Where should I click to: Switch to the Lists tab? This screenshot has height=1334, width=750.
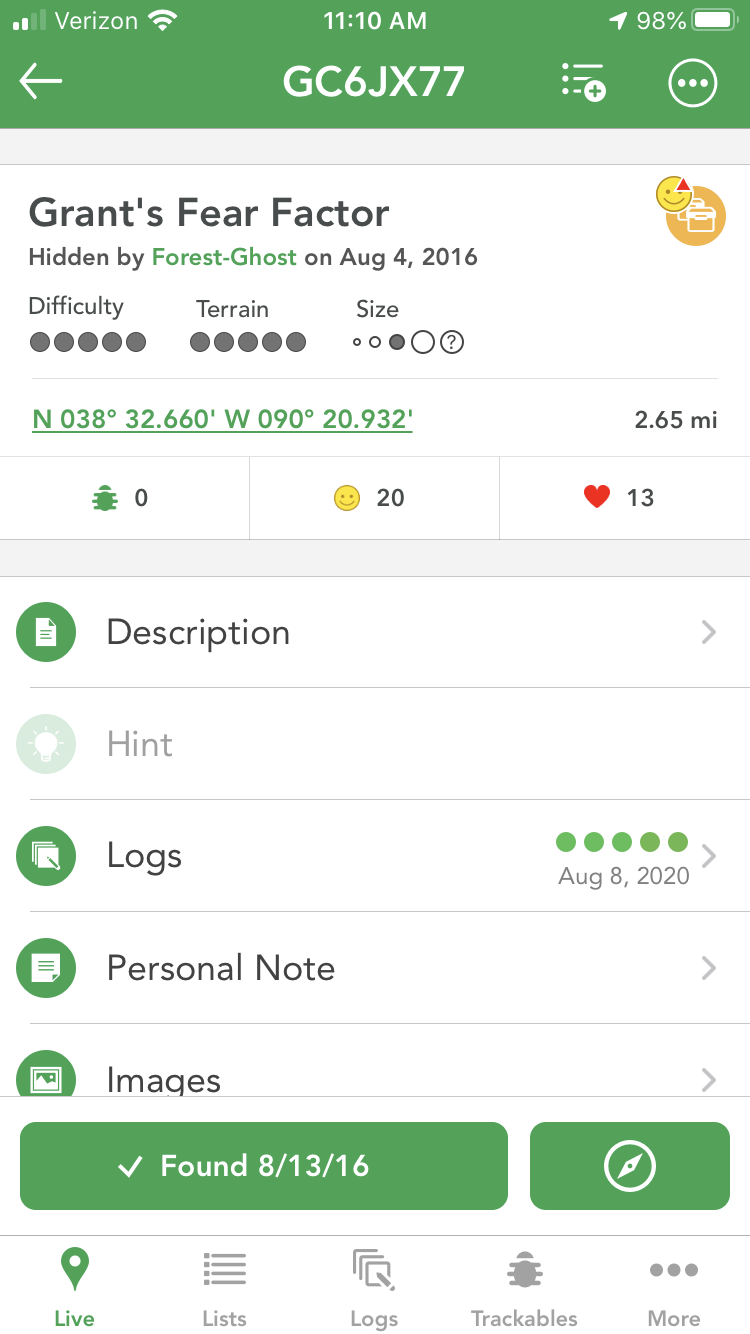coord(224,1288)
